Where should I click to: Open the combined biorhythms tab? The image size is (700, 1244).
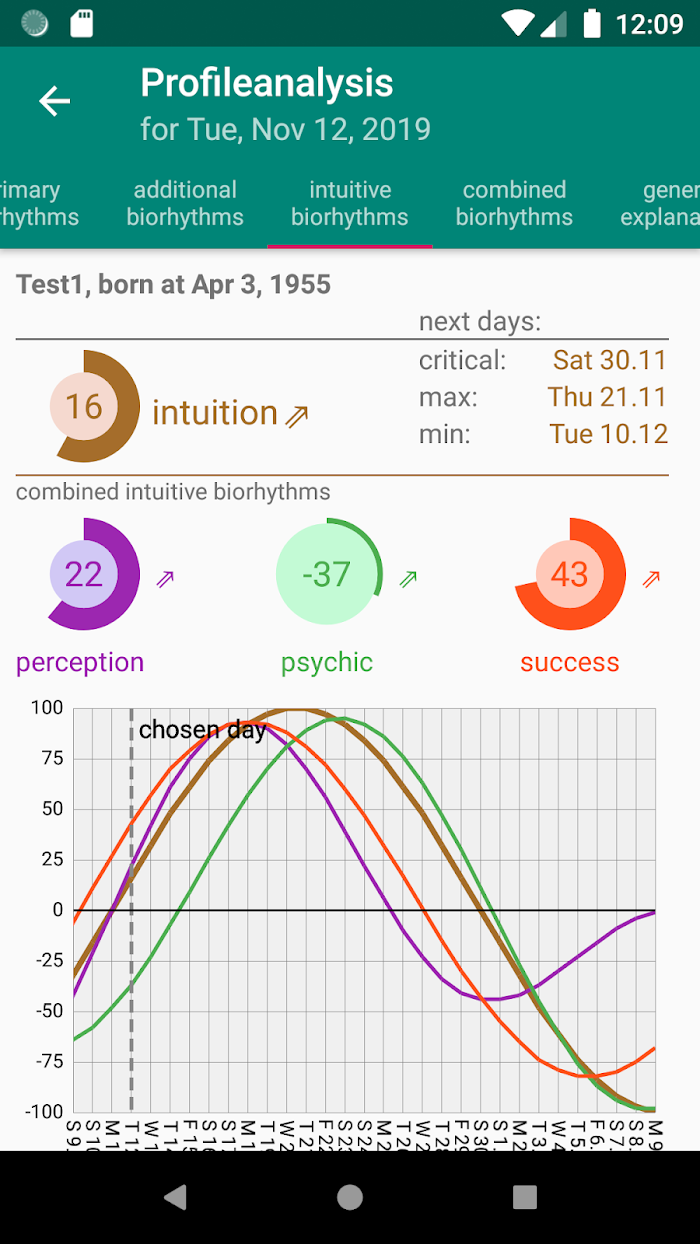tap(514, 203)
